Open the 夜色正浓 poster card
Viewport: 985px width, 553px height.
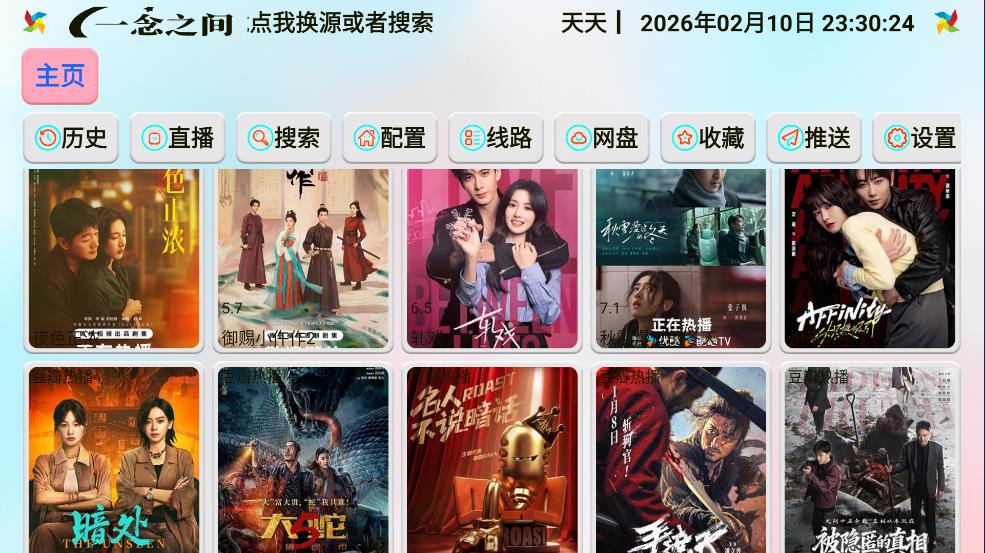[114, 258]
